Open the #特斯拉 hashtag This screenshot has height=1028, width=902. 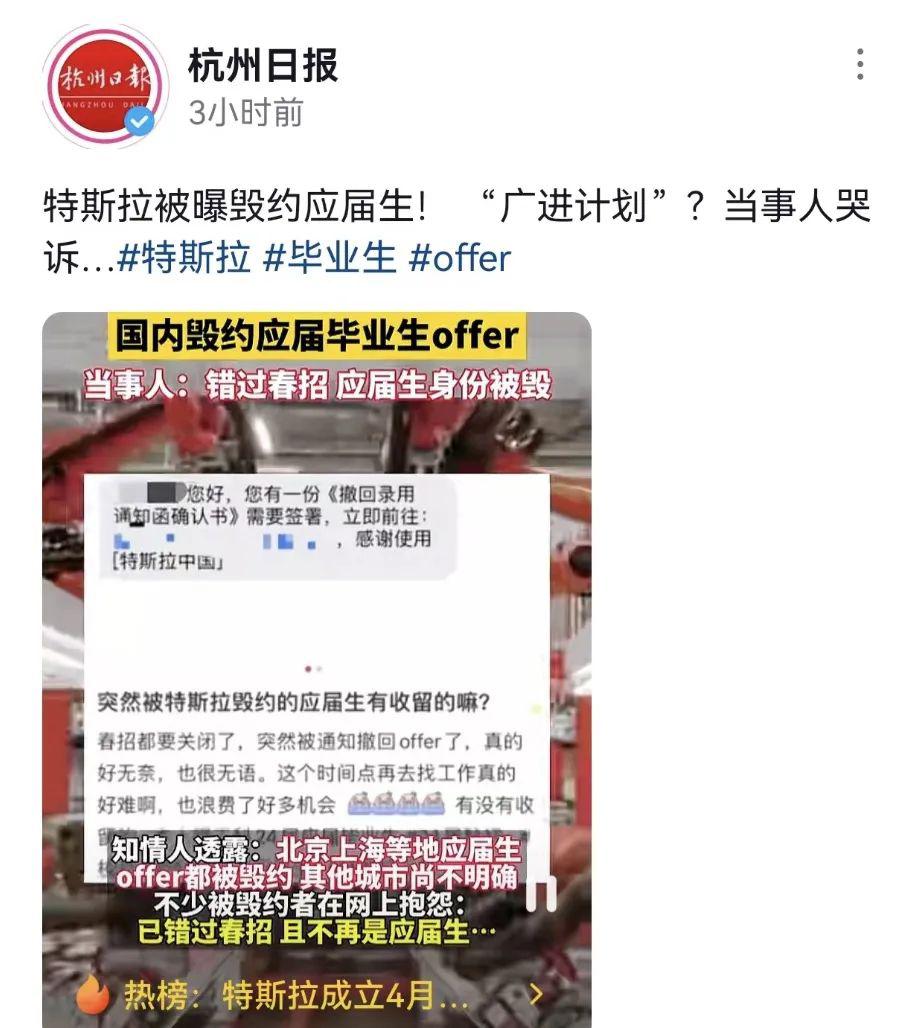point(183,259)
